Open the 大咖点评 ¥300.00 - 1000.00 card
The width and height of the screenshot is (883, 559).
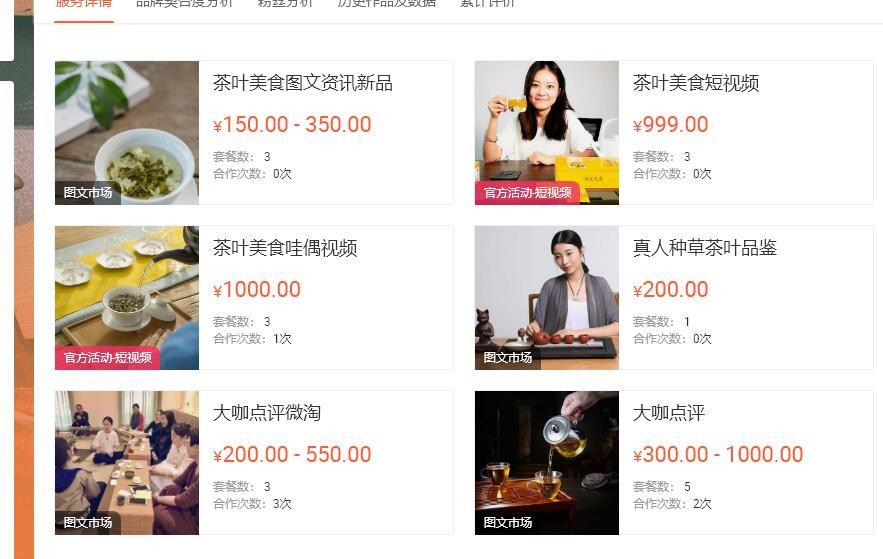(x=669, y=414)
